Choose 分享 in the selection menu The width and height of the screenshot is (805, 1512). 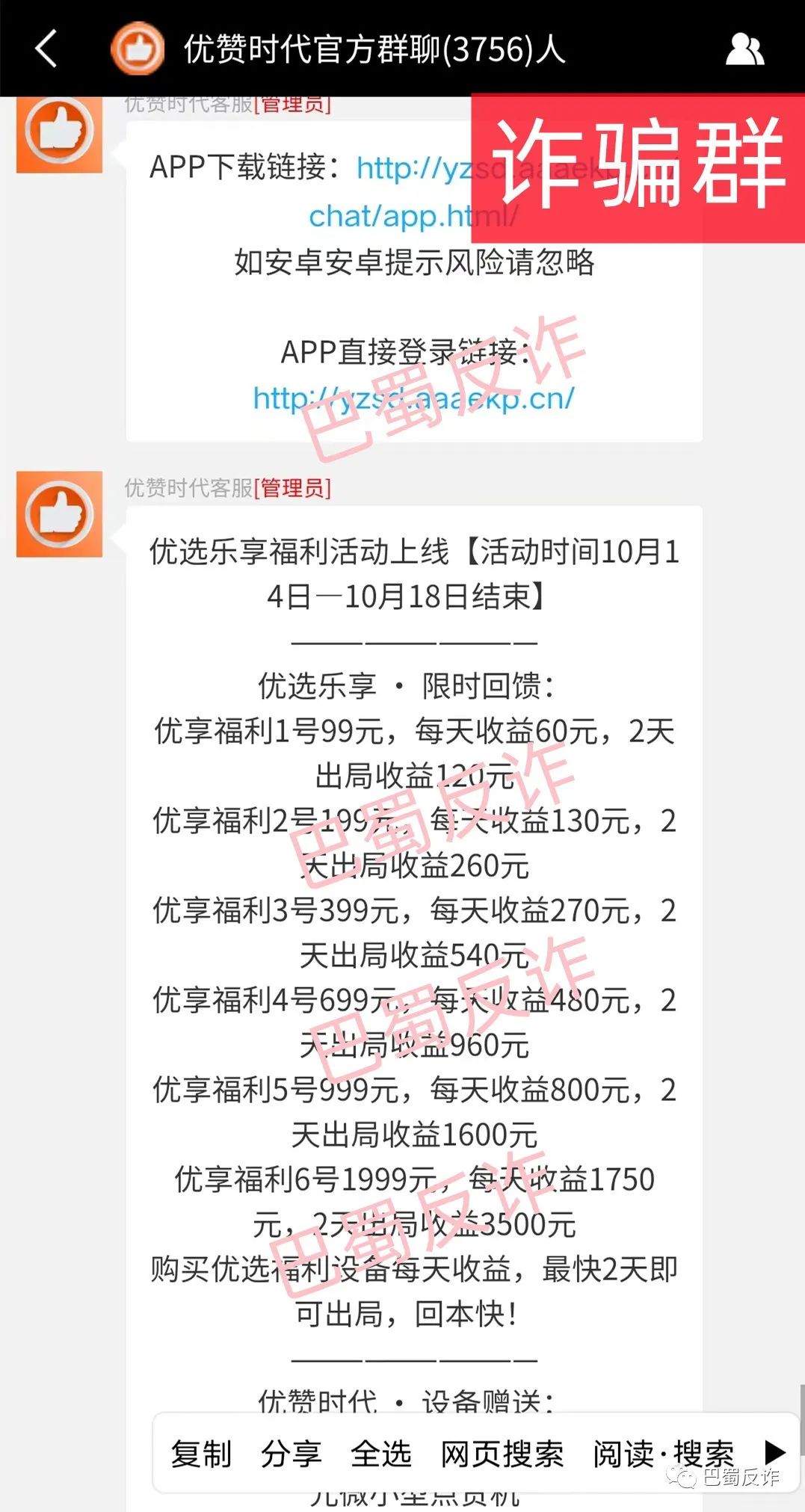coord(291,1454)
